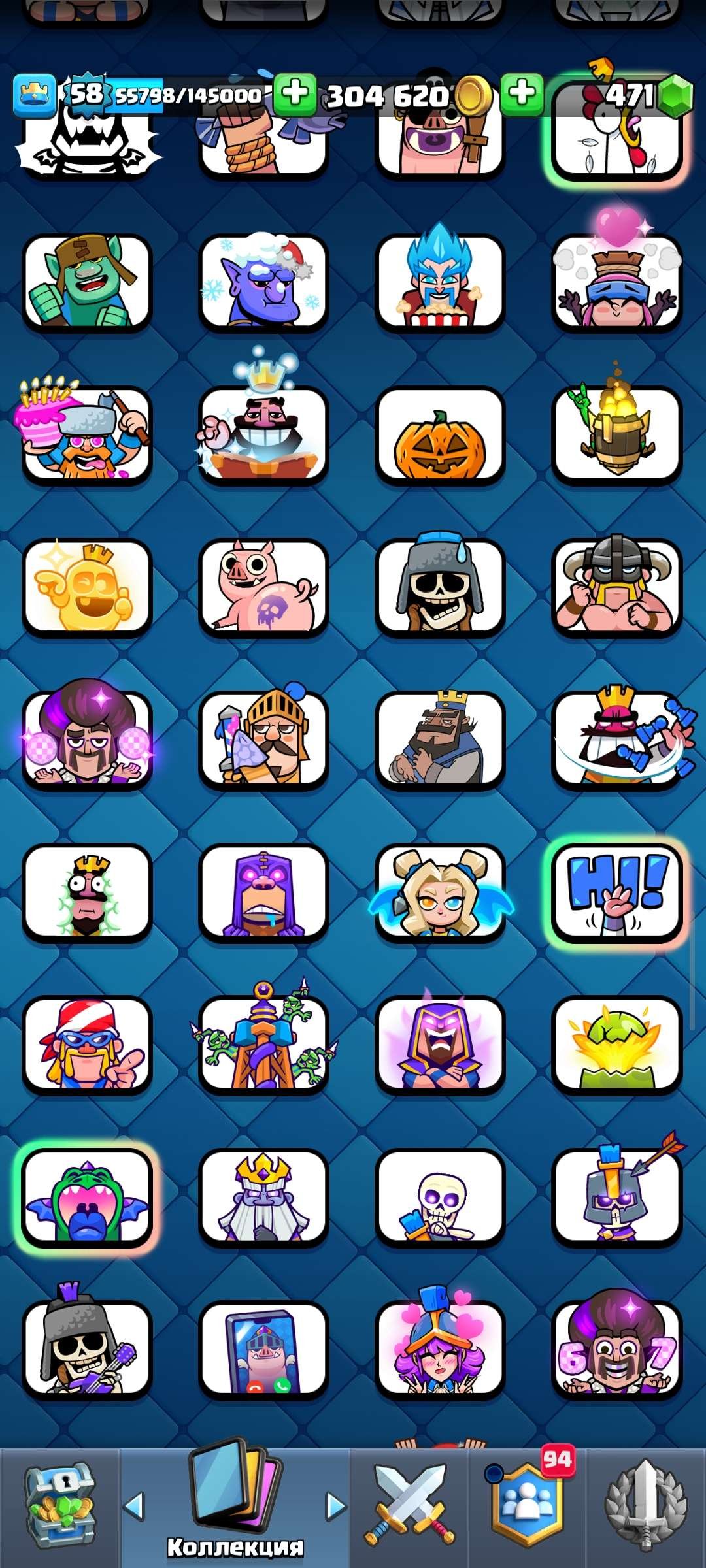Choose the golden pointing king emote
The width and height of the screenshot is (706, 1568).
[87, 588]
